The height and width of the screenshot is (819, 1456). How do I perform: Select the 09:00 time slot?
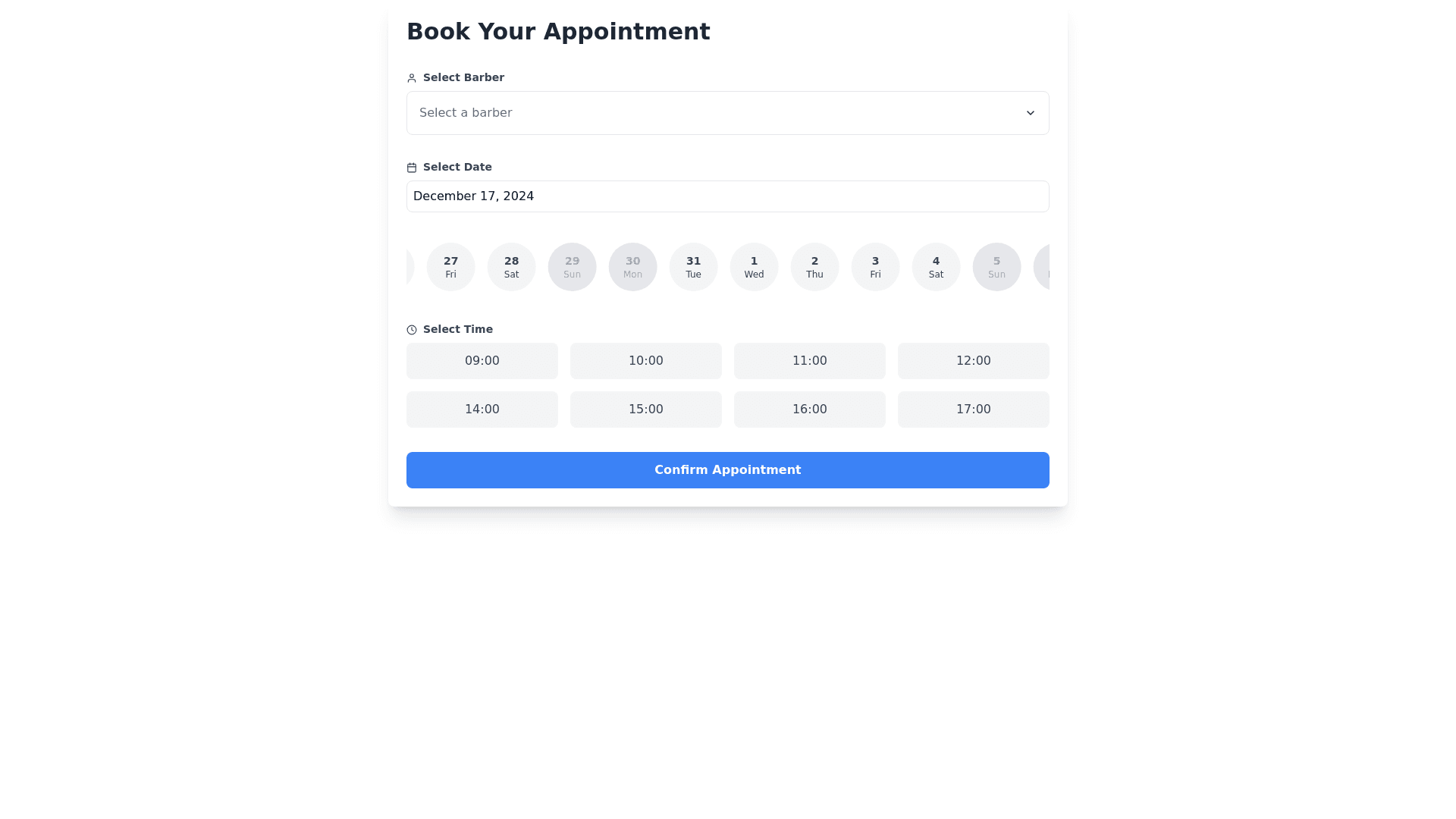point(482,361)
